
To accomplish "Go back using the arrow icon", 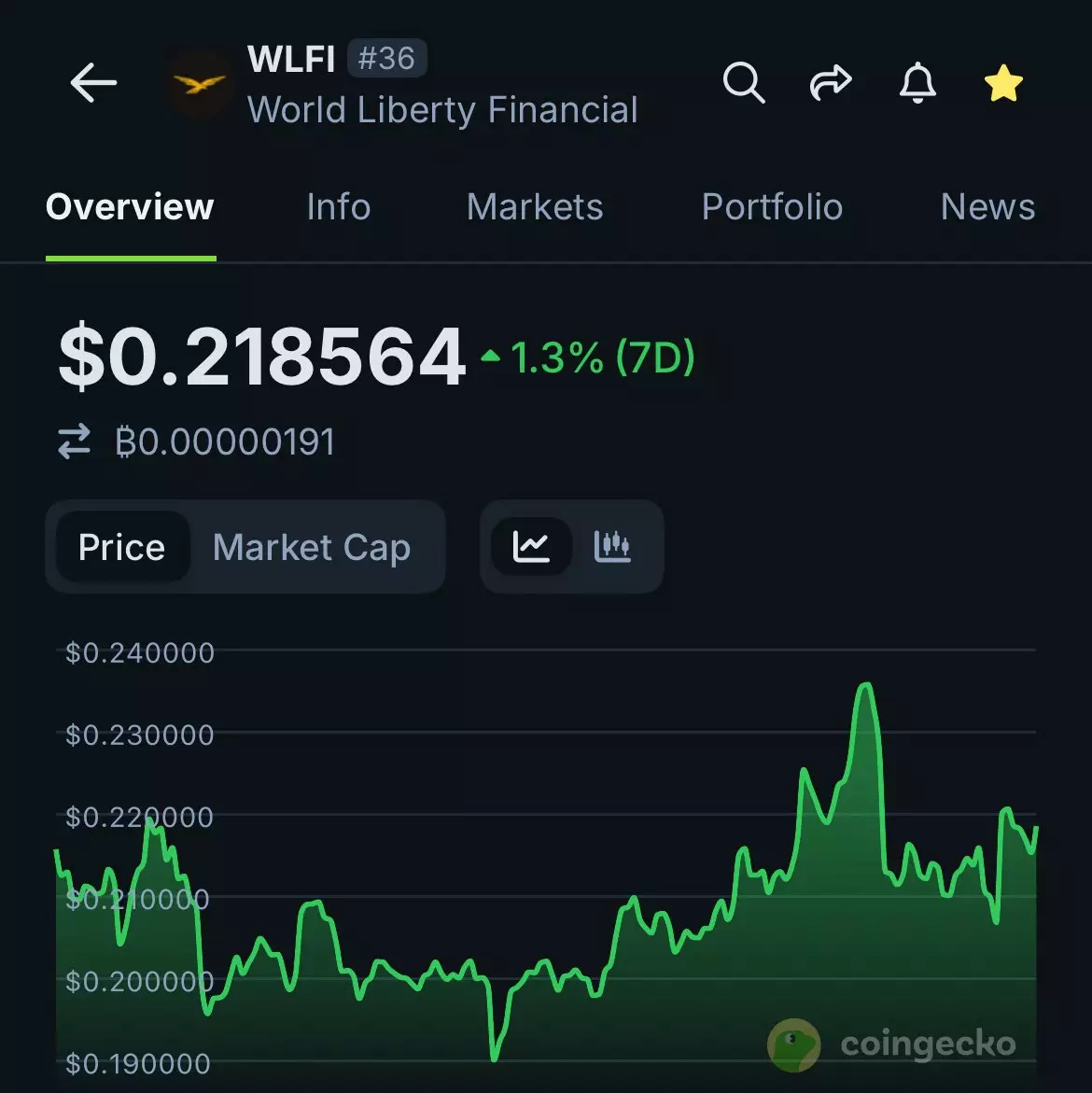I will (x=93, y=83).
